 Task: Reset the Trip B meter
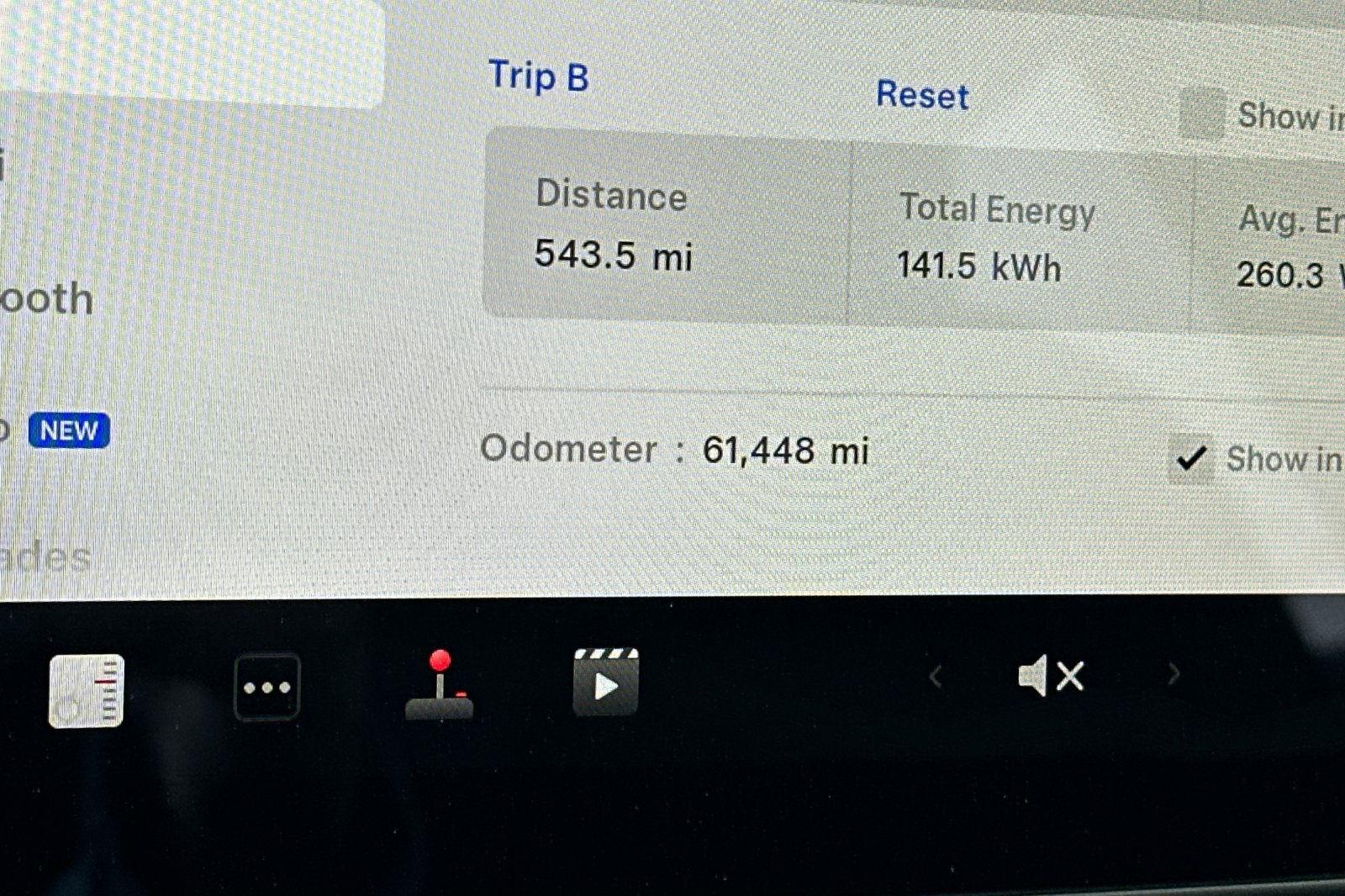(922, 94)
